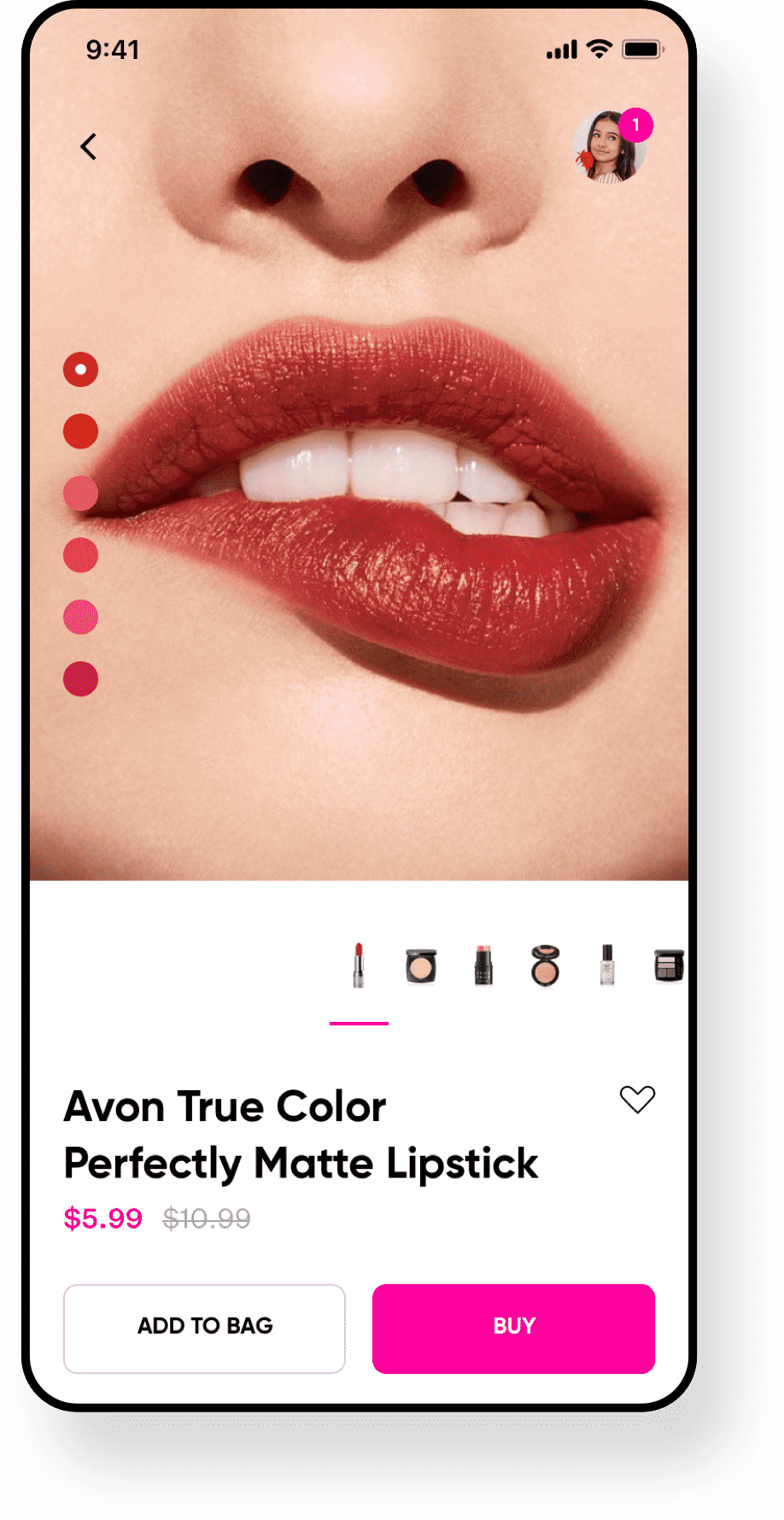Open the profile avatar with notification badge
The width and height of the screenshot is (784, 1520).
(608, 147)
